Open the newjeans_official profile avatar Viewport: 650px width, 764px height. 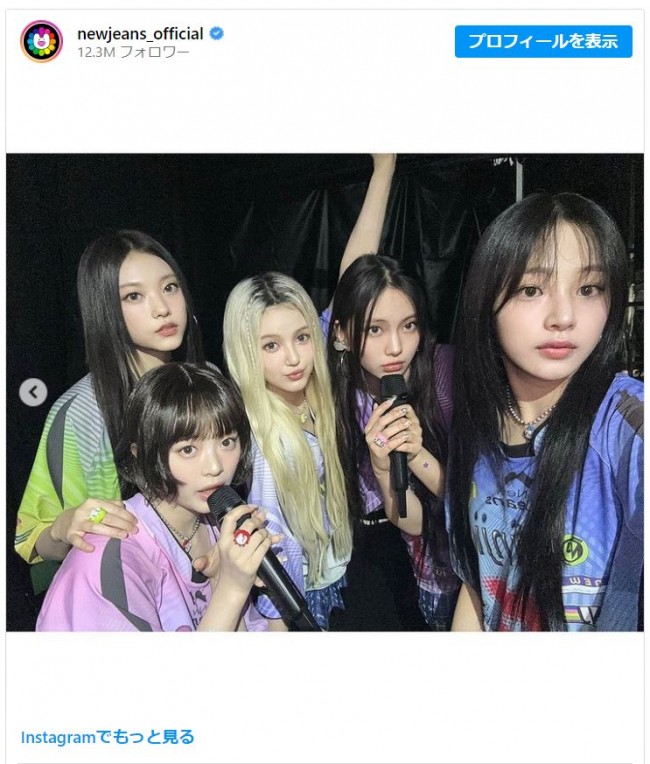[x=42, y=41]
